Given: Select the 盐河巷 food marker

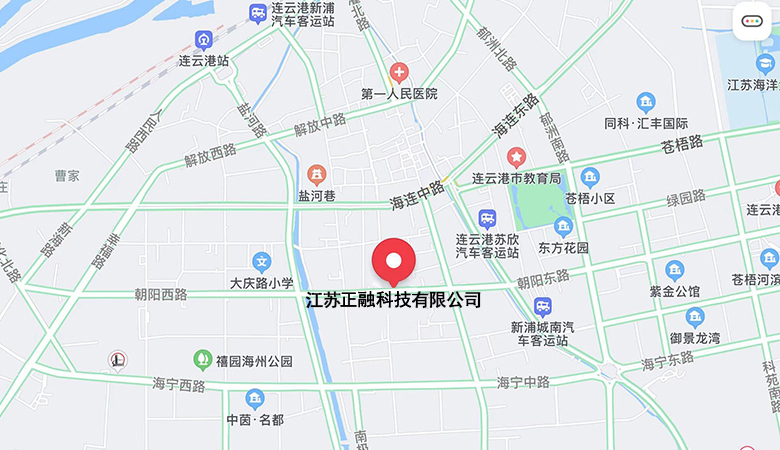Looking at the screenshot, I should (x=316, y=175).
